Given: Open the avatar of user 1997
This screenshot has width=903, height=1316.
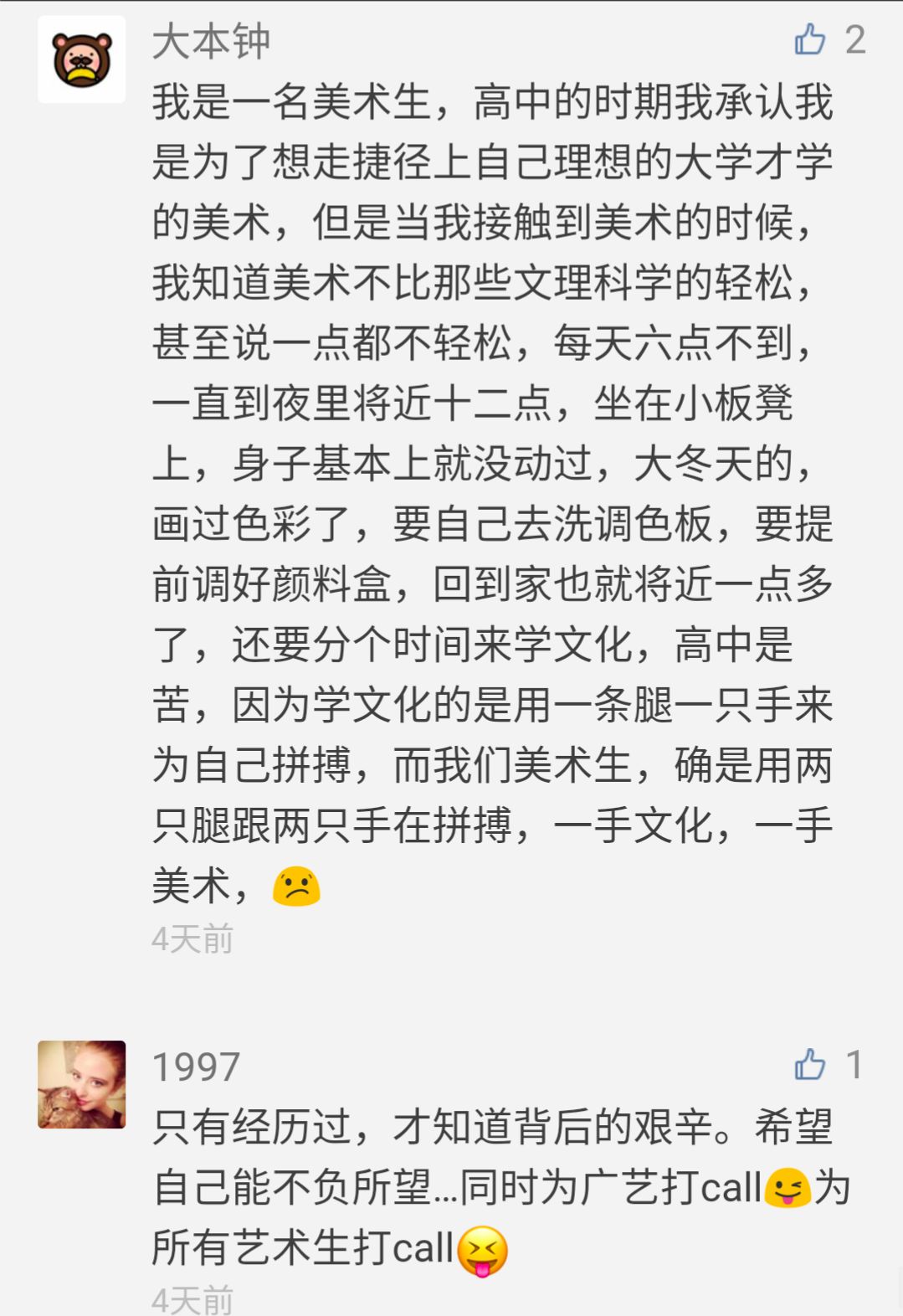Looking at the screenshot, I should tap(82, 1084).
